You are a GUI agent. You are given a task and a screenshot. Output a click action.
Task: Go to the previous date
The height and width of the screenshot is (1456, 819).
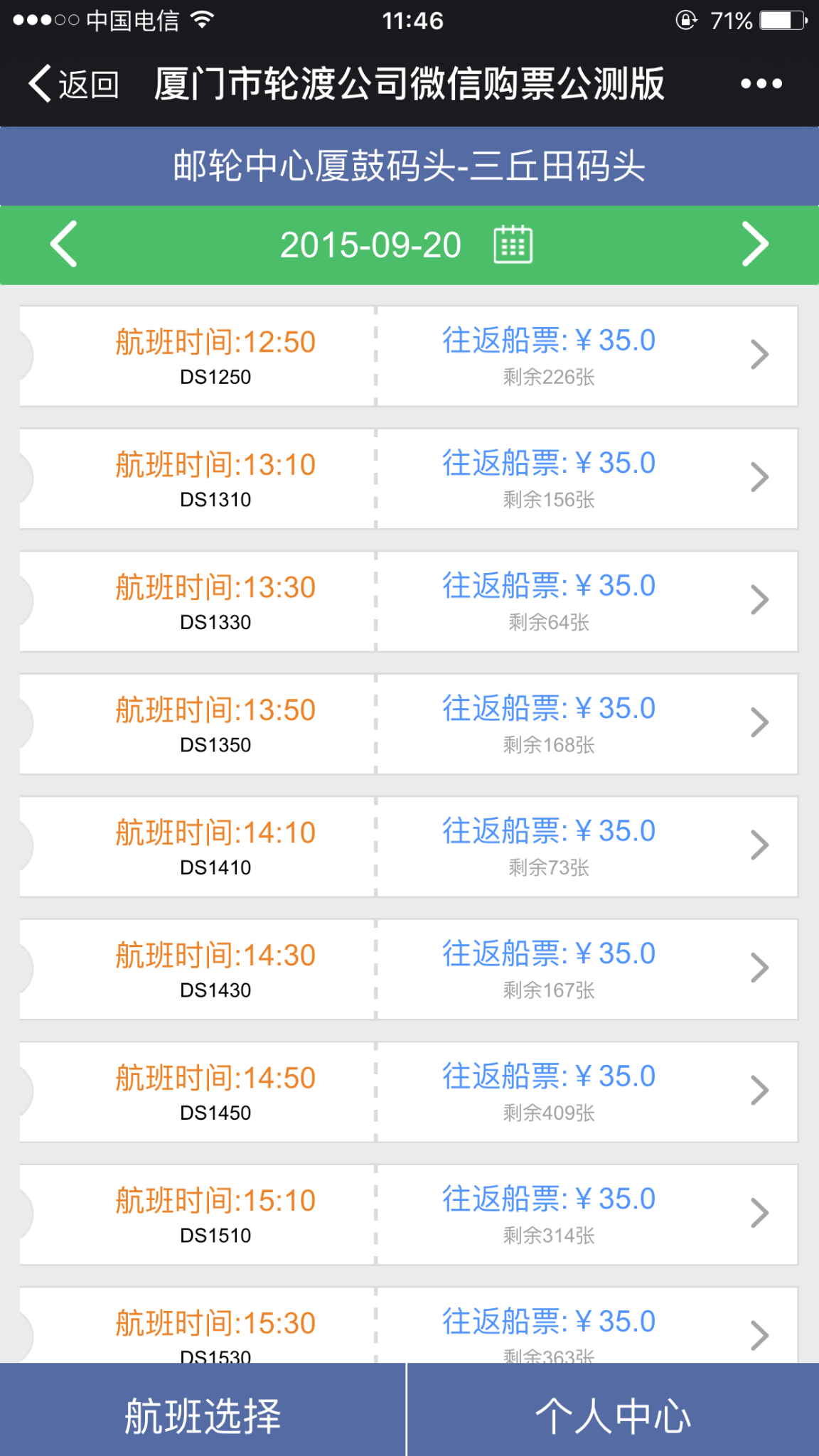(64, 245)
